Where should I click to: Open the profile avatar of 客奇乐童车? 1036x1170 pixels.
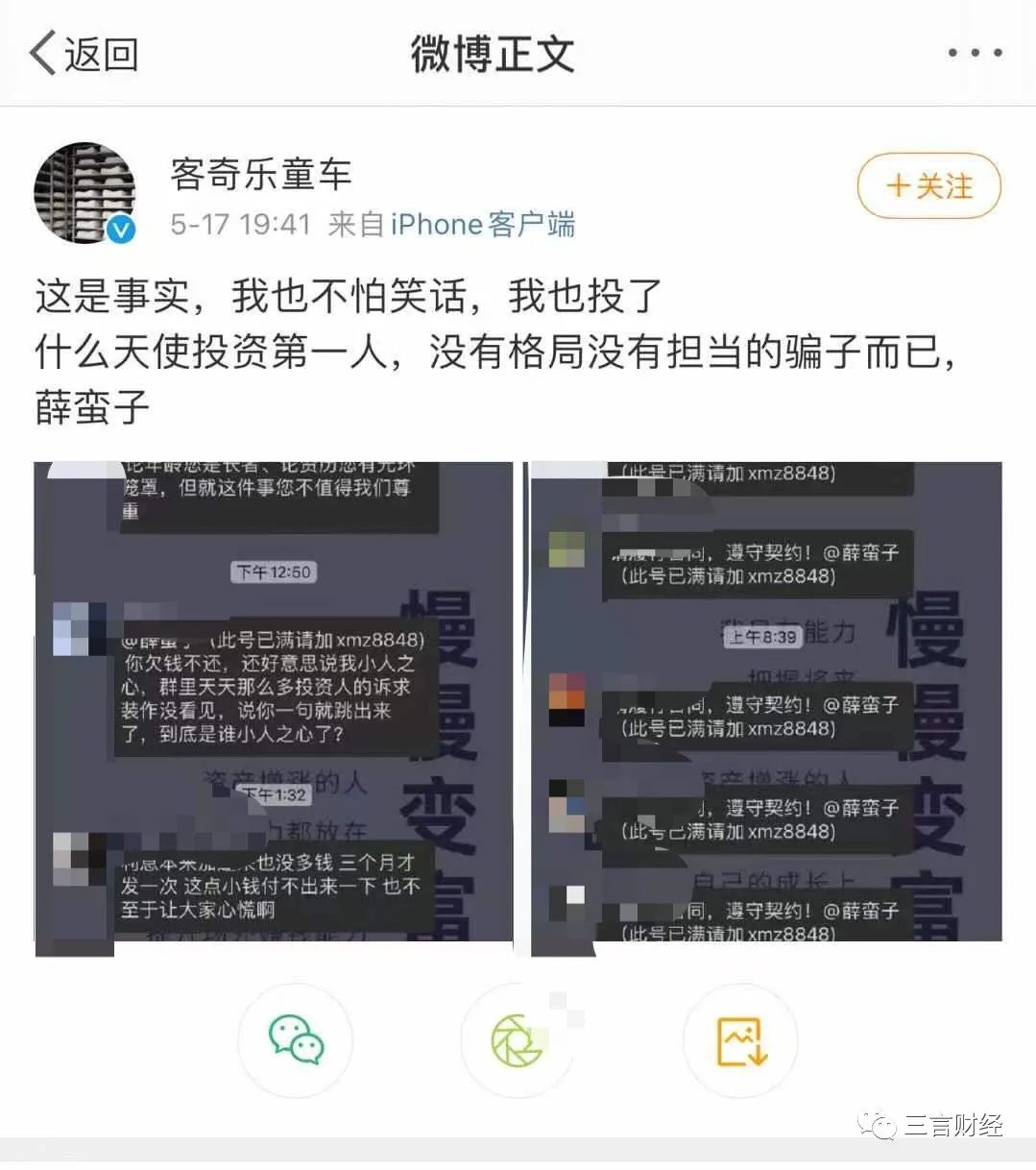pyautogui.click(x=84, y=193)
